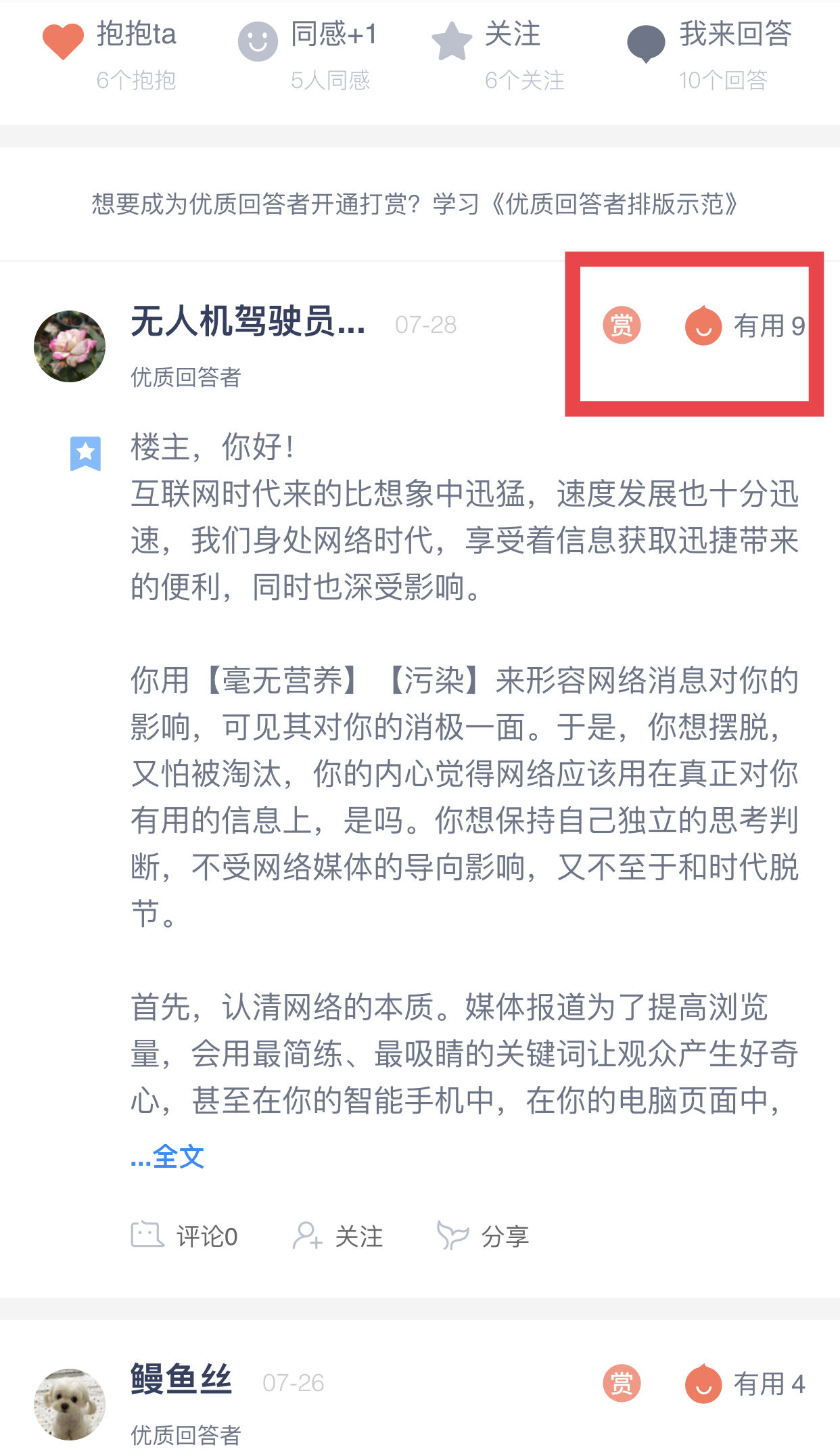This screenshot has height=1456, width=840.
Task: Follow 无人机驾驶员 via 关注 under the answer
Action: [338, 1236]
